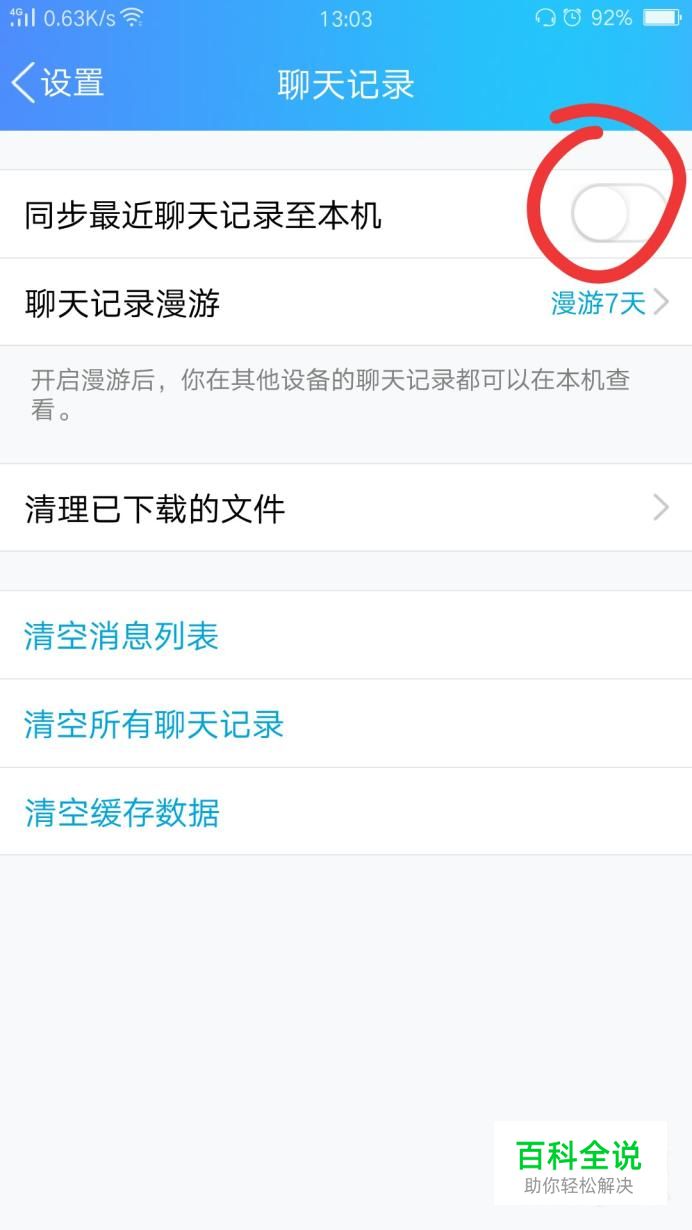The width and height of the screenshot is (692, 1230).
Task: Open 清理已下载的文件
Action: coord(346,509)
